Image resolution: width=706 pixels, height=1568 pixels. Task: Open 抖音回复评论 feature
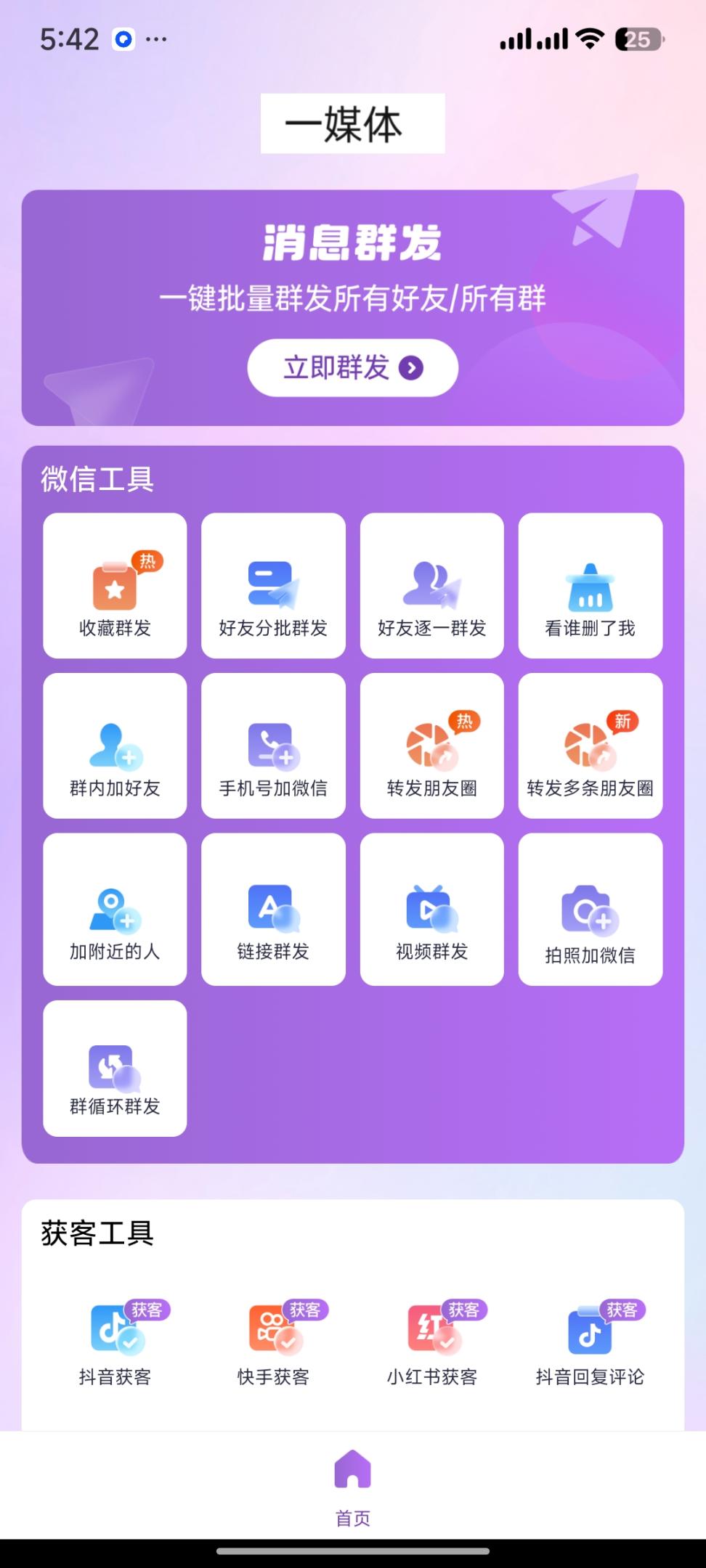[x=590, y=1339]
